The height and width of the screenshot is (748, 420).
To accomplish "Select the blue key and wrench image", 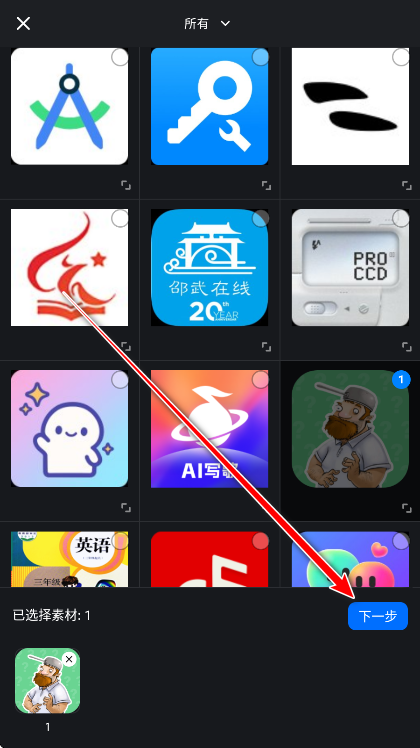I will tap(260, 57).
